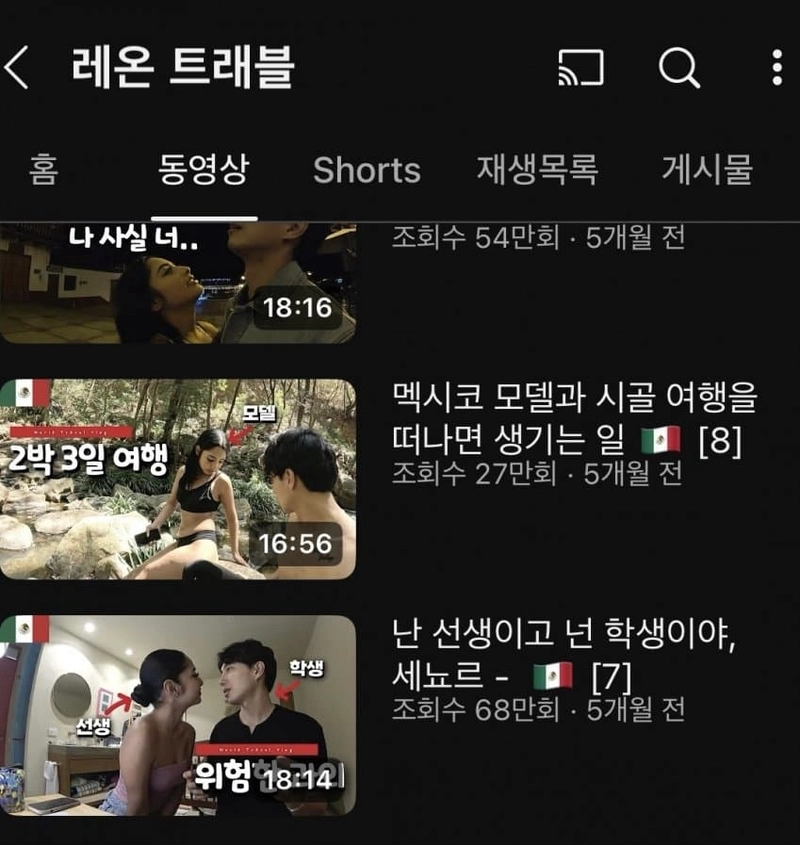Viewport: 800px width, 845px height.
Task: Switch to the 홈 tab
Action: pyautogui.click(x=43, y=170)
